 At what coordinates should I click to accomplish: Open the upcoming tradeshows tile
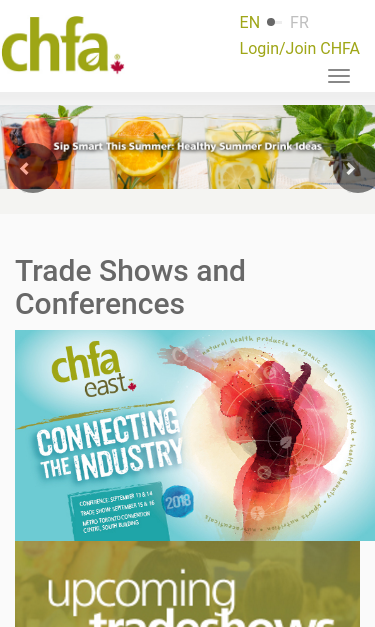point(188,584)
